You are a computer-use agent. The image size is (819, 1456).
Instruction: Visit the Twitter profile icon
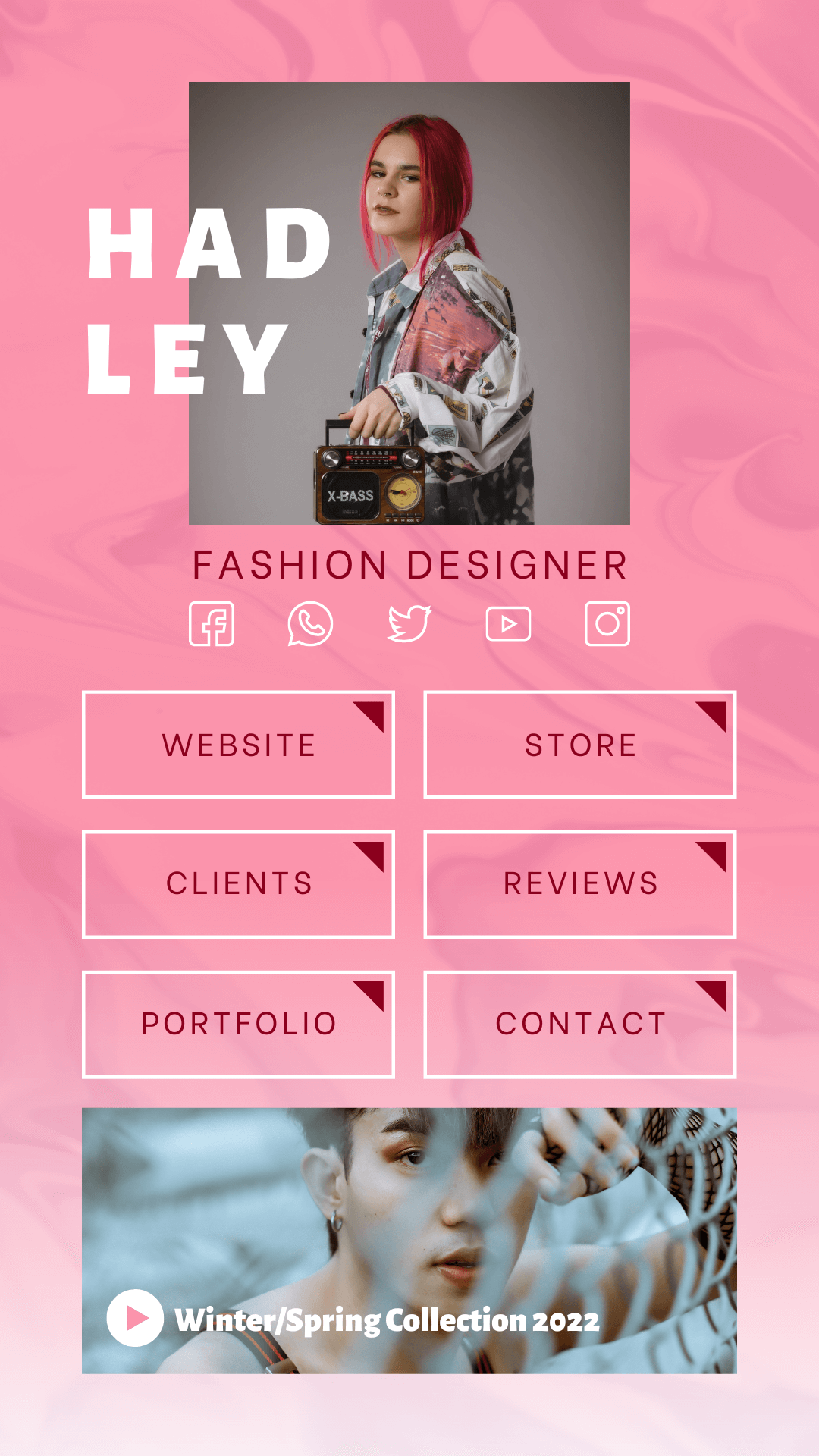point(409,624)
